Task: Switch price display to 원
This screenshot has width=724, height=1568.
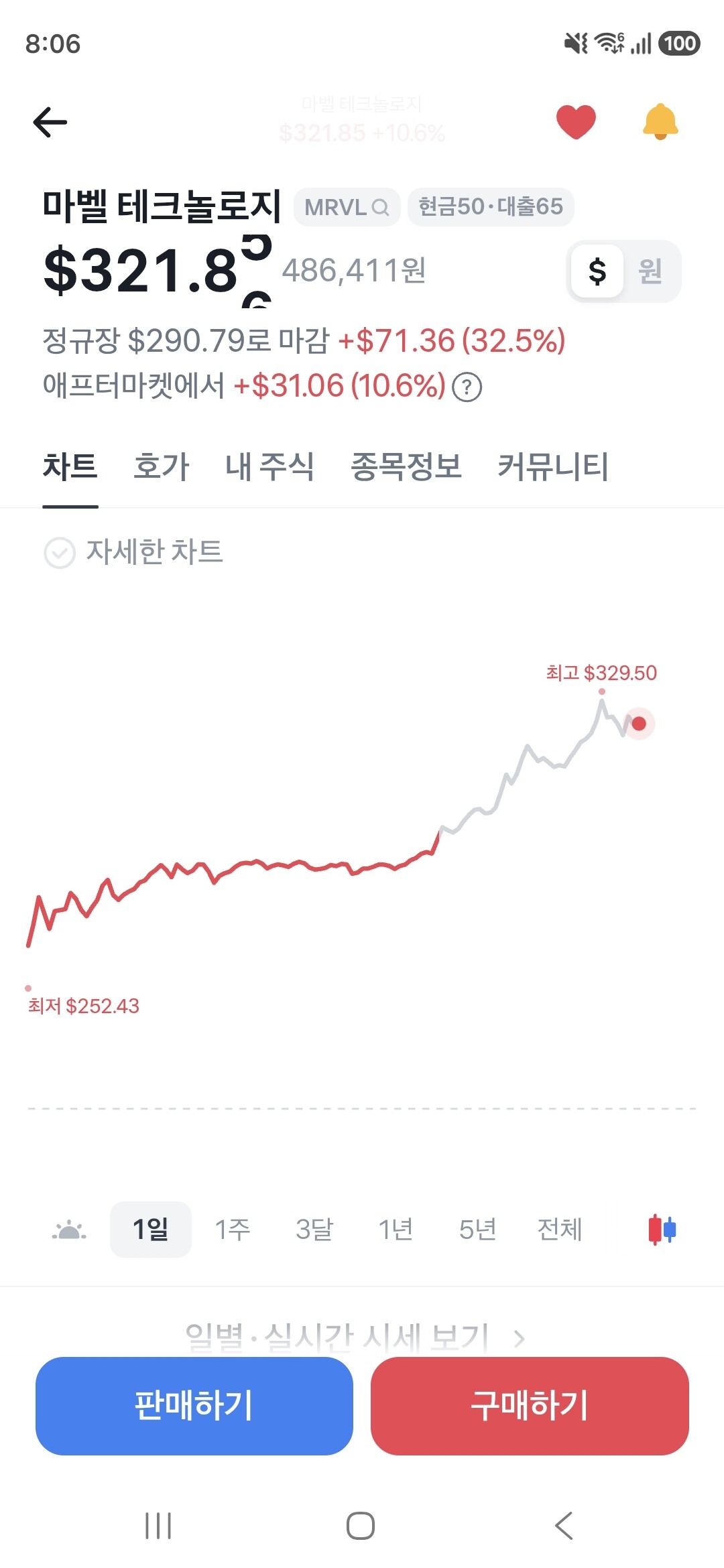Action: 650,271
